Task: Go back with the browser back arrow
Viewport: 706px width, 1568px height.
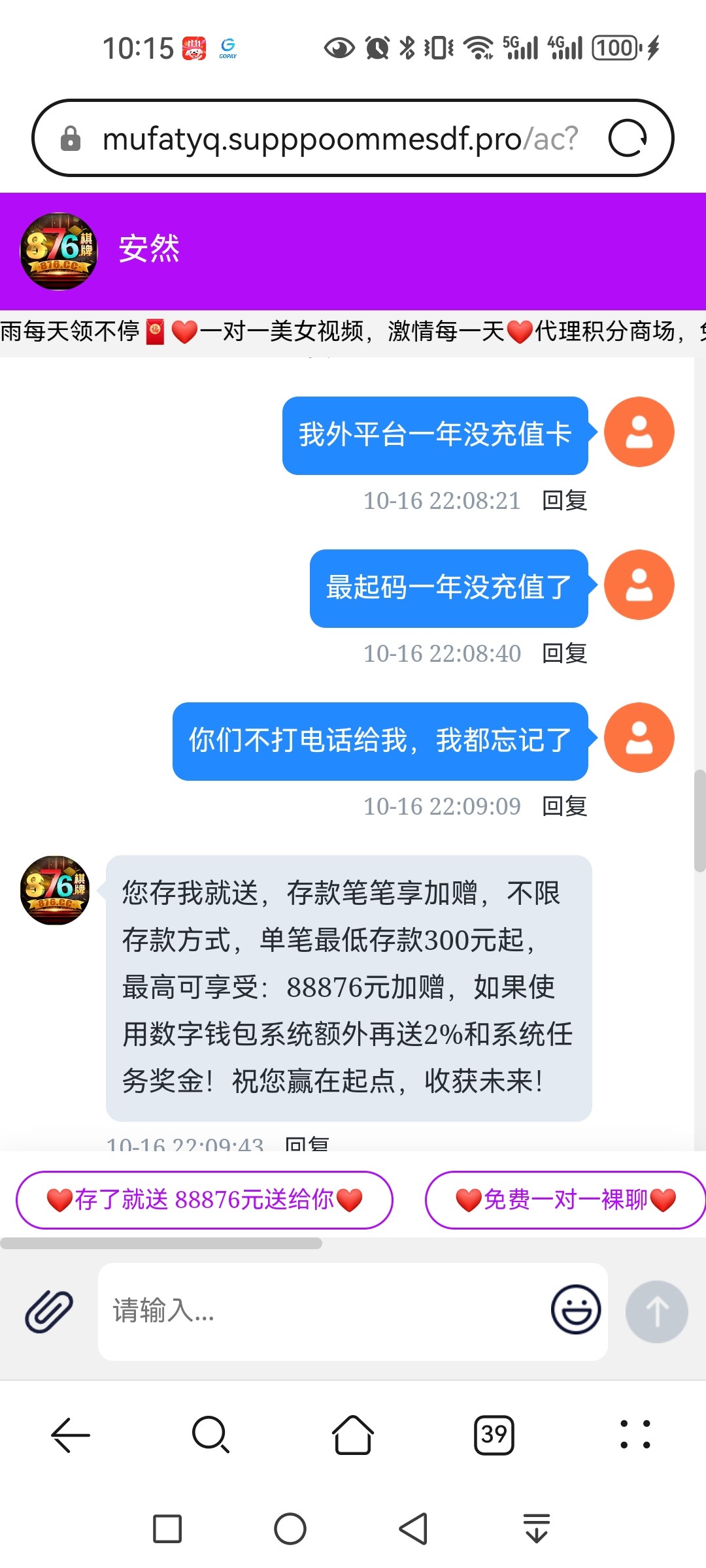Action: click(x=71, y=1435)
